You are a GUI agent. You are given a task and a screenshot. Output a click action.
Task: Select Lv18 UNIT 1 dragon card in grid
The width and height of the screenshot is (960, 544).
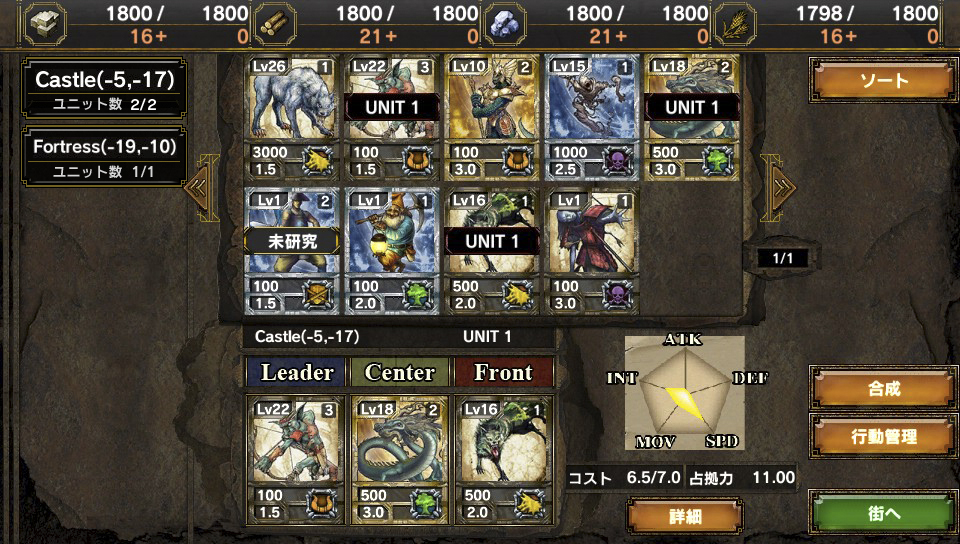[x=692, y=118]
